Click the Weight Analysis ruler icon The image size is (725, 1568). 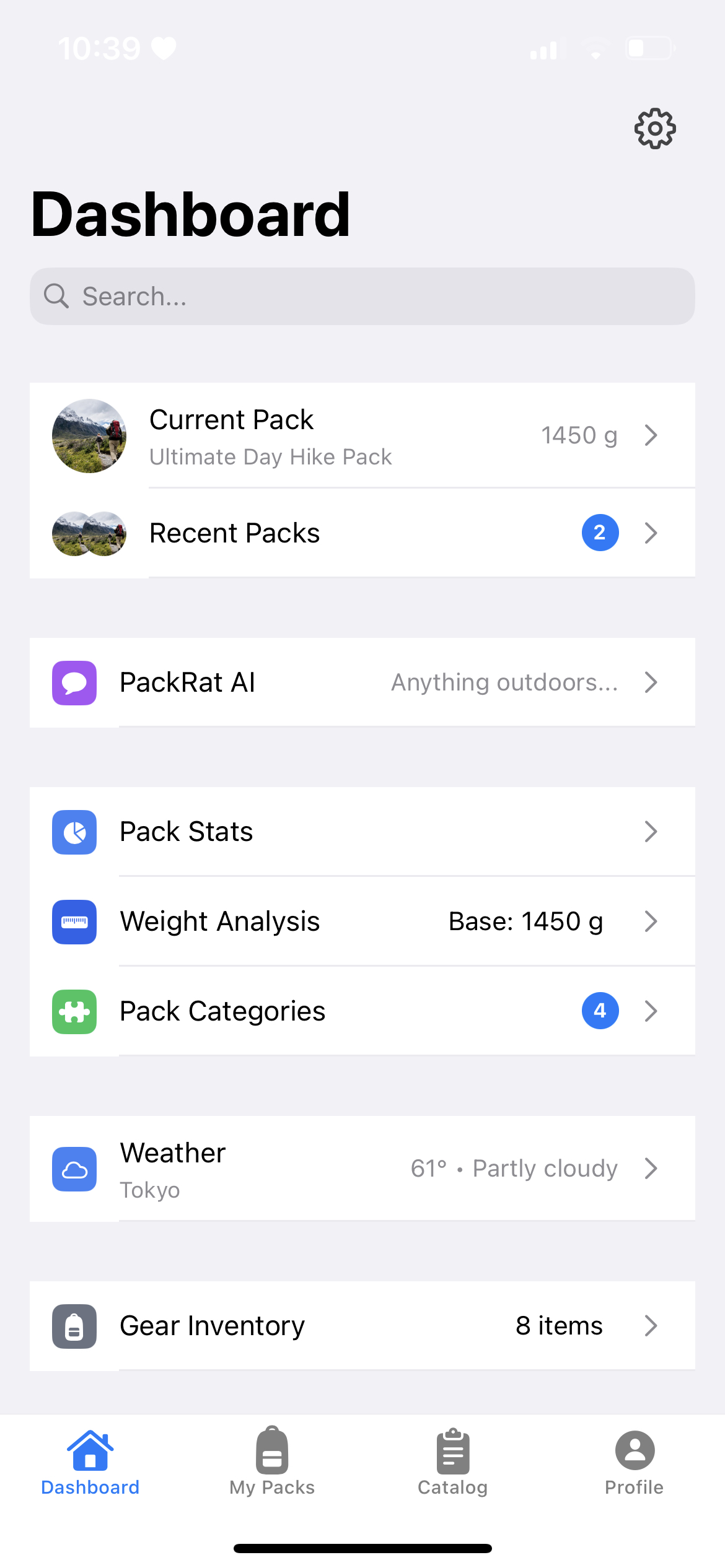point(74,922)
